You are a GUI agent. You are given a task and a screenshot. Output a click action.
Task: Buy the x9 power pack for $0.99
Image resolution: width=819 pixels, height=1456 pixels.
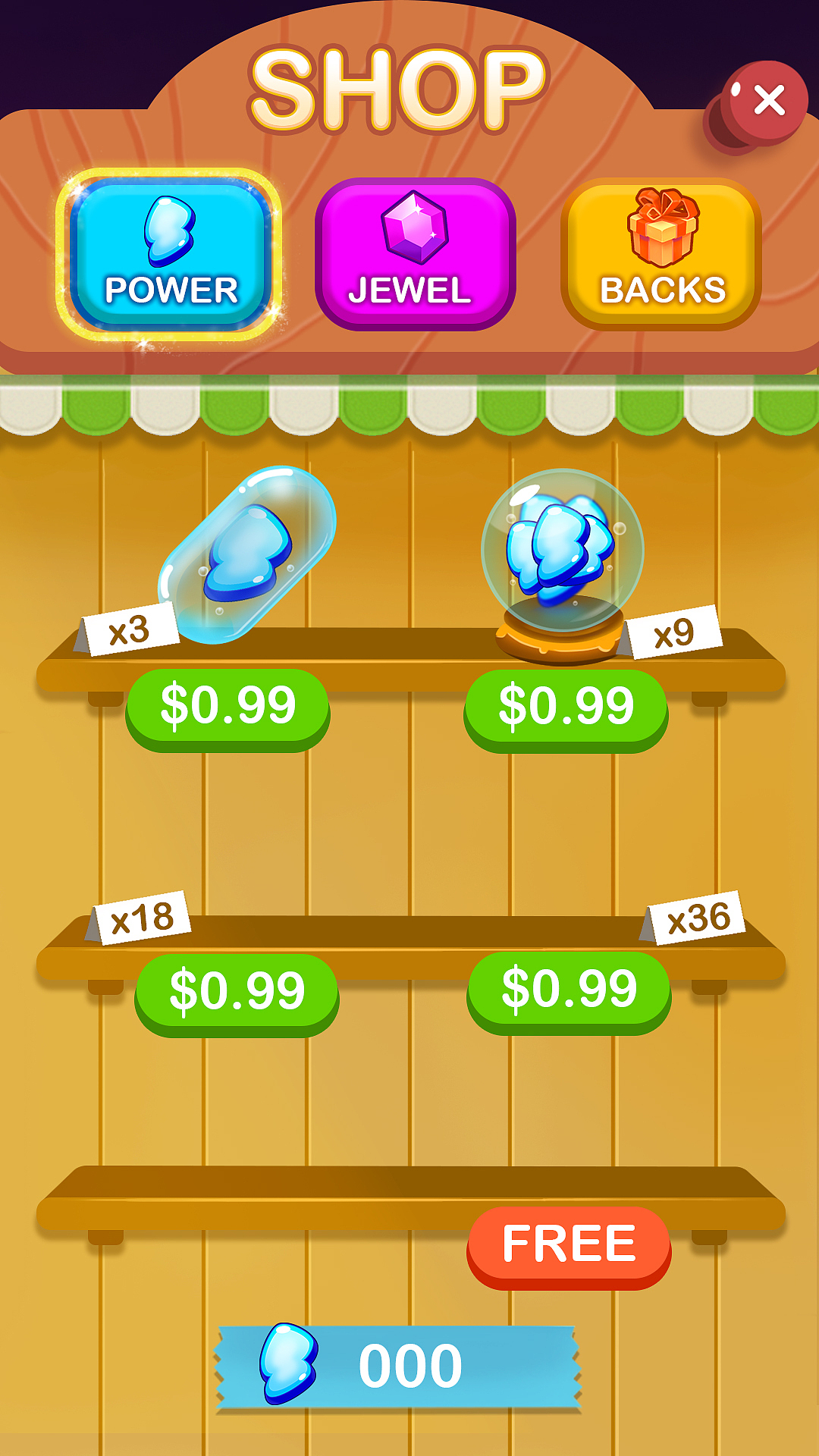tap(566, 708)
